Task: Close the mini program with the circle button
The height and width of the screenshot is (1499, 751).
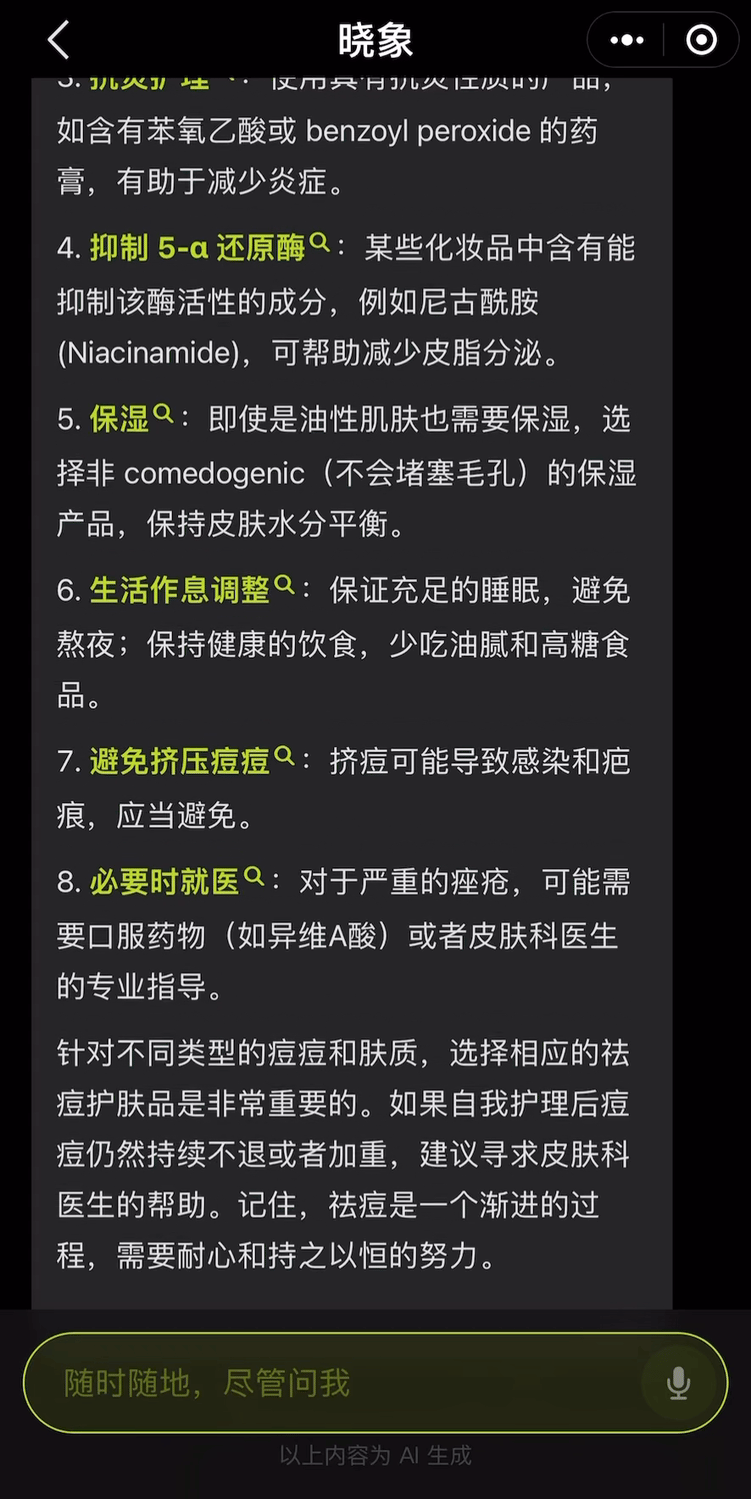Action: (x=701, y=40)
